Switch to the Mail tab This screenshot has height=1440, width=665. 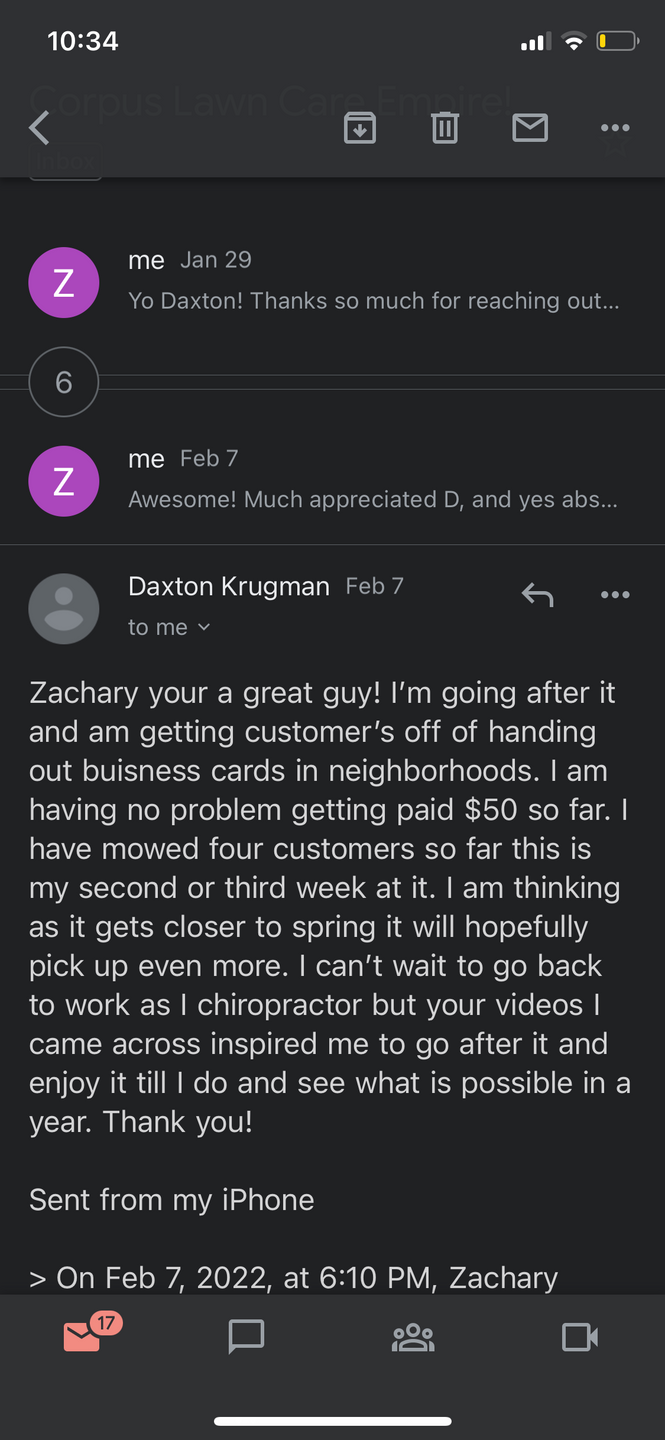pyautogui.click(x=84, y=1337)
